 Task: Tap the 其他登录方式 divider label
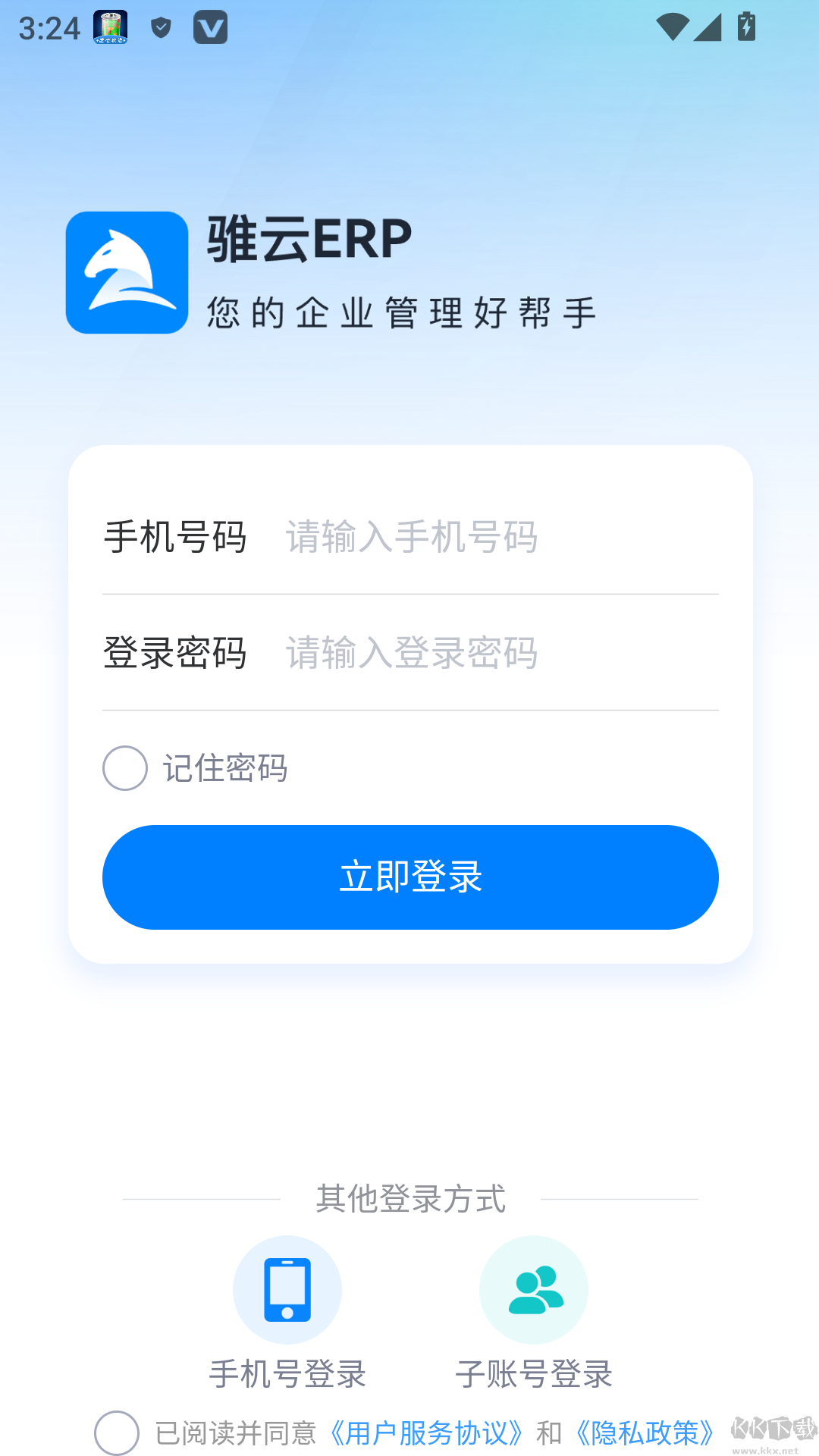409,1200
